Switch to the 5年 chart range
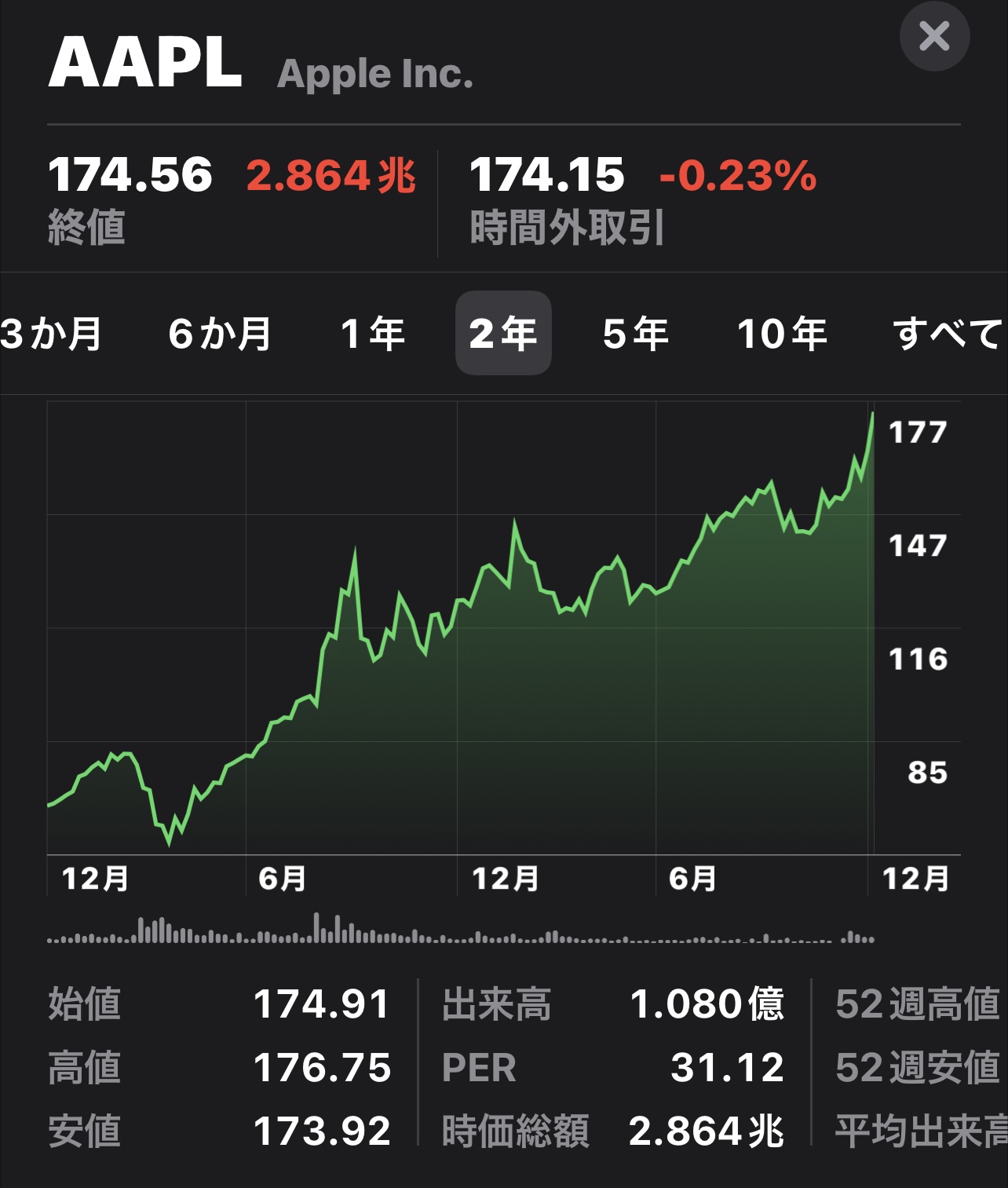This screenshot has height=1188, width=1008. click(636, 334)
